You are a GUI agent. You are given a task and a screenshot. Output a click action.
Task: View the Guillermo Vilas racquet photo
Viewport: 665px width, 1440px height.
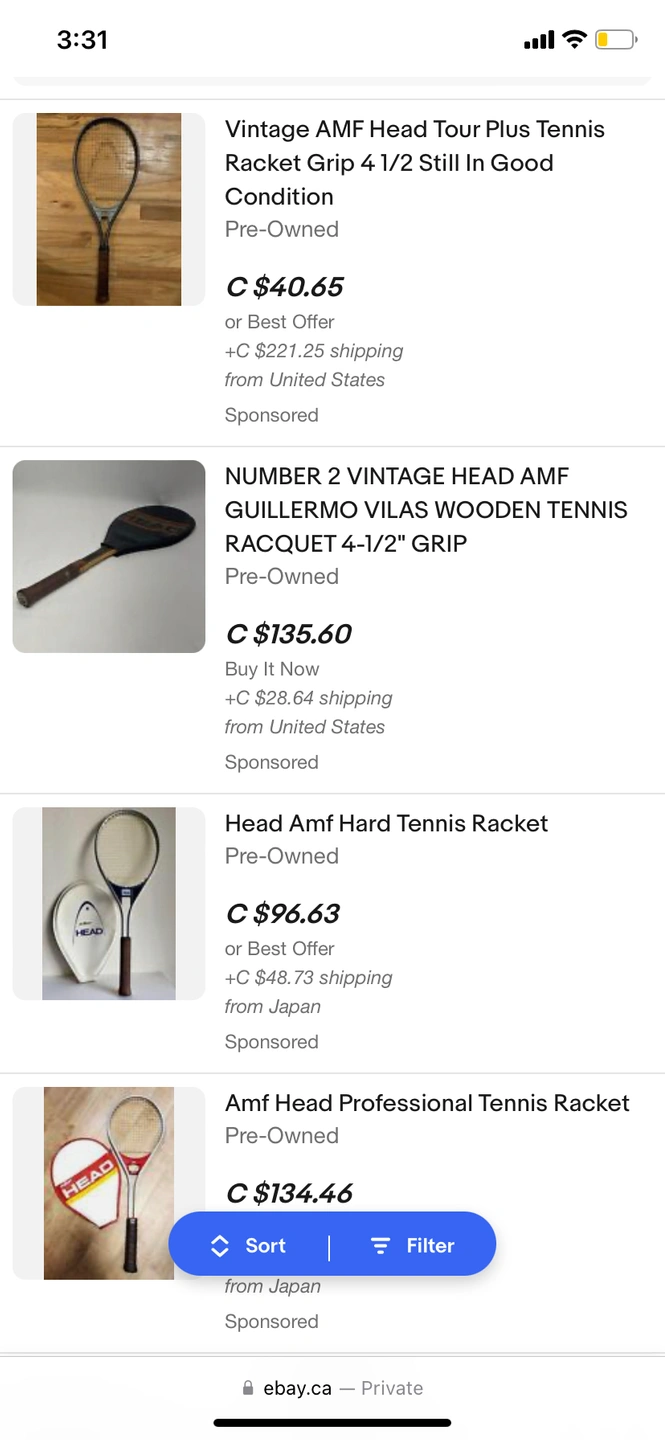pos(109,556)
